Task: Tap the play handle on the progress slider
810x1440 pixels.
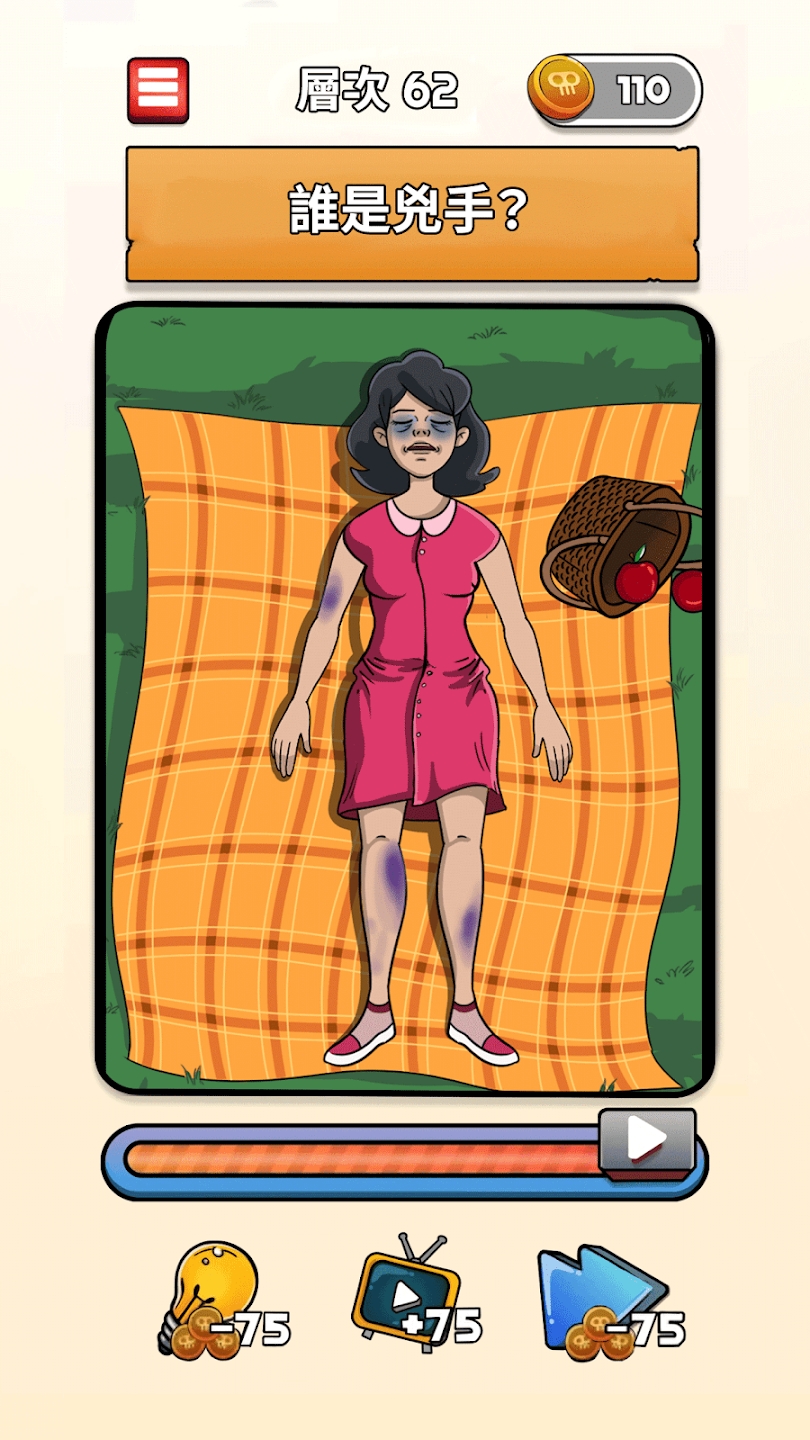Action: 647,1140
